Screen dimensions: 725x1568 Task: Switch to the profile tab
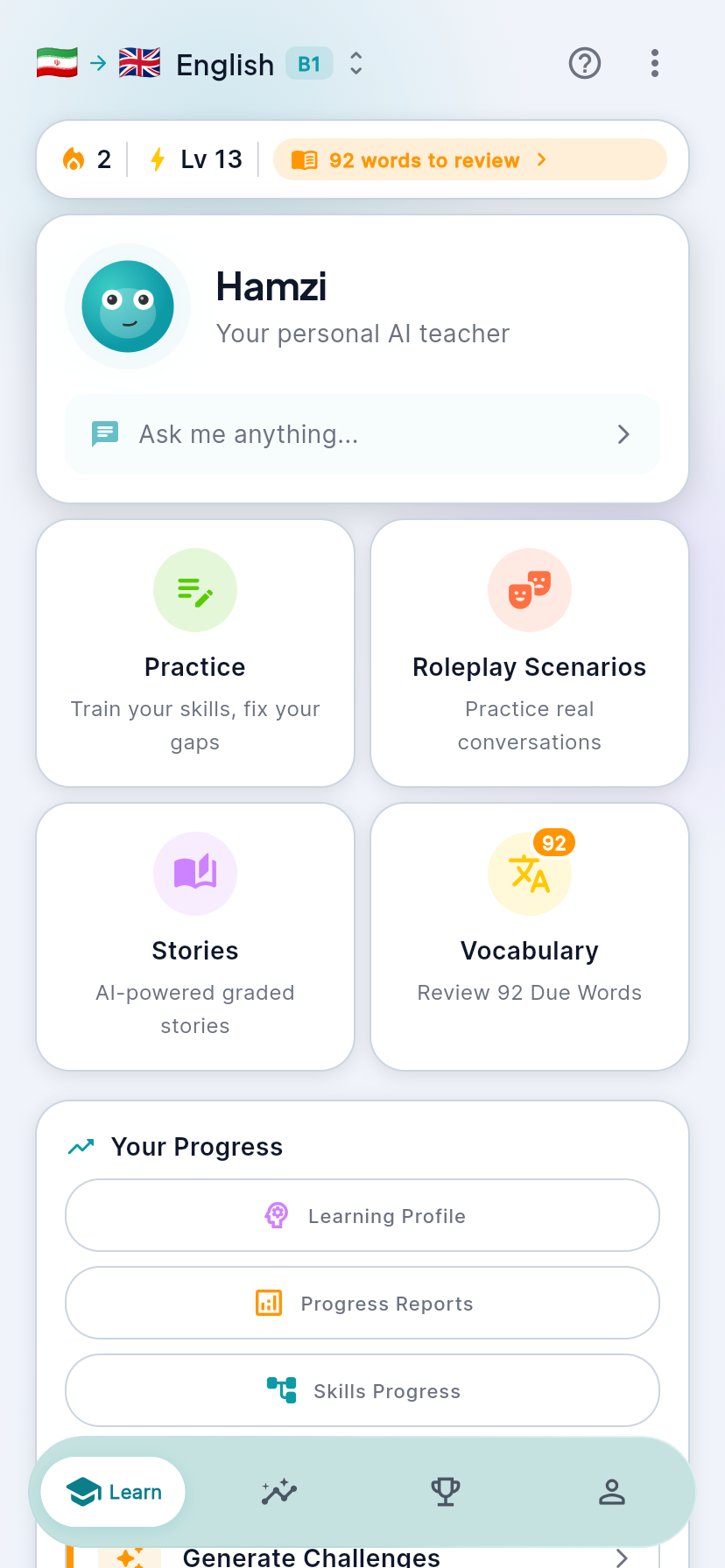point(611,1492)
